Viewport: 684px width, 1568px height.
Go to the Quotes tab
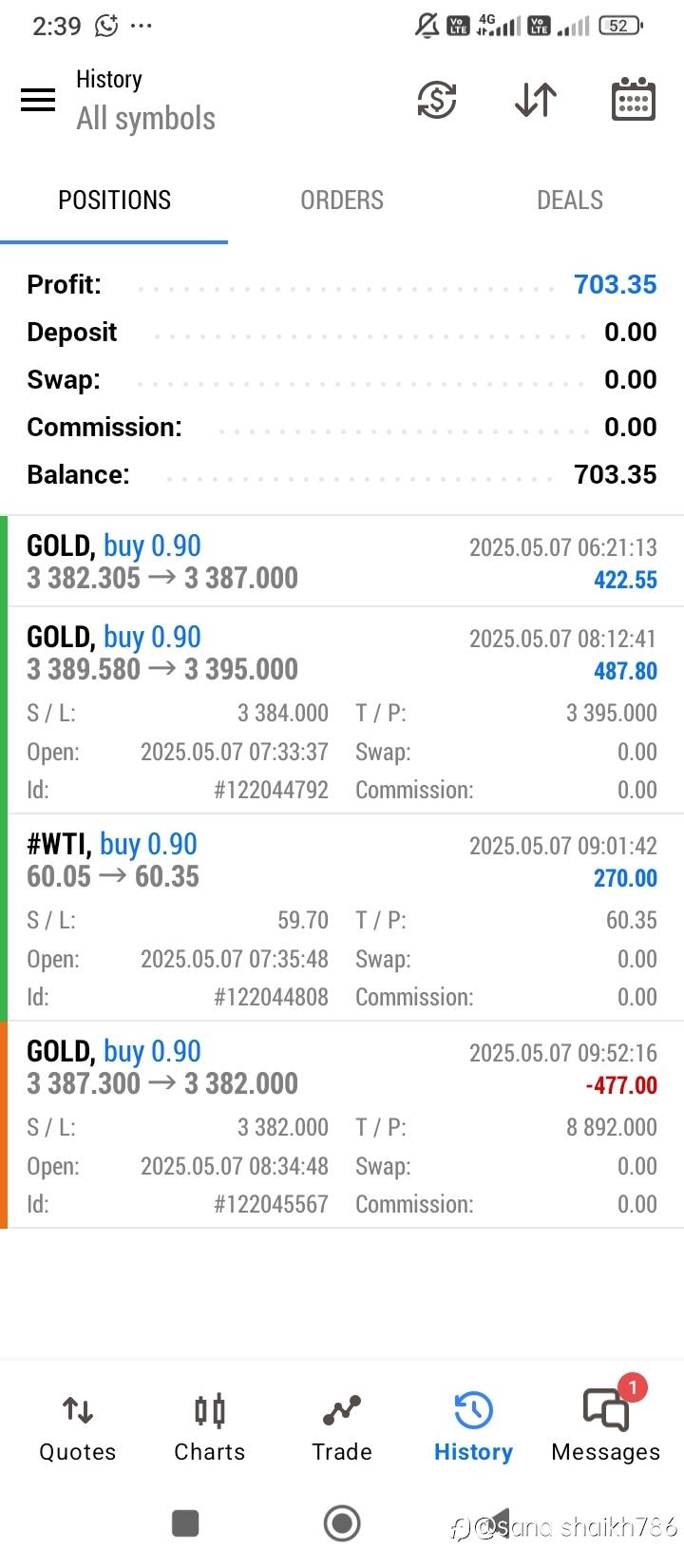[77, 1426]
